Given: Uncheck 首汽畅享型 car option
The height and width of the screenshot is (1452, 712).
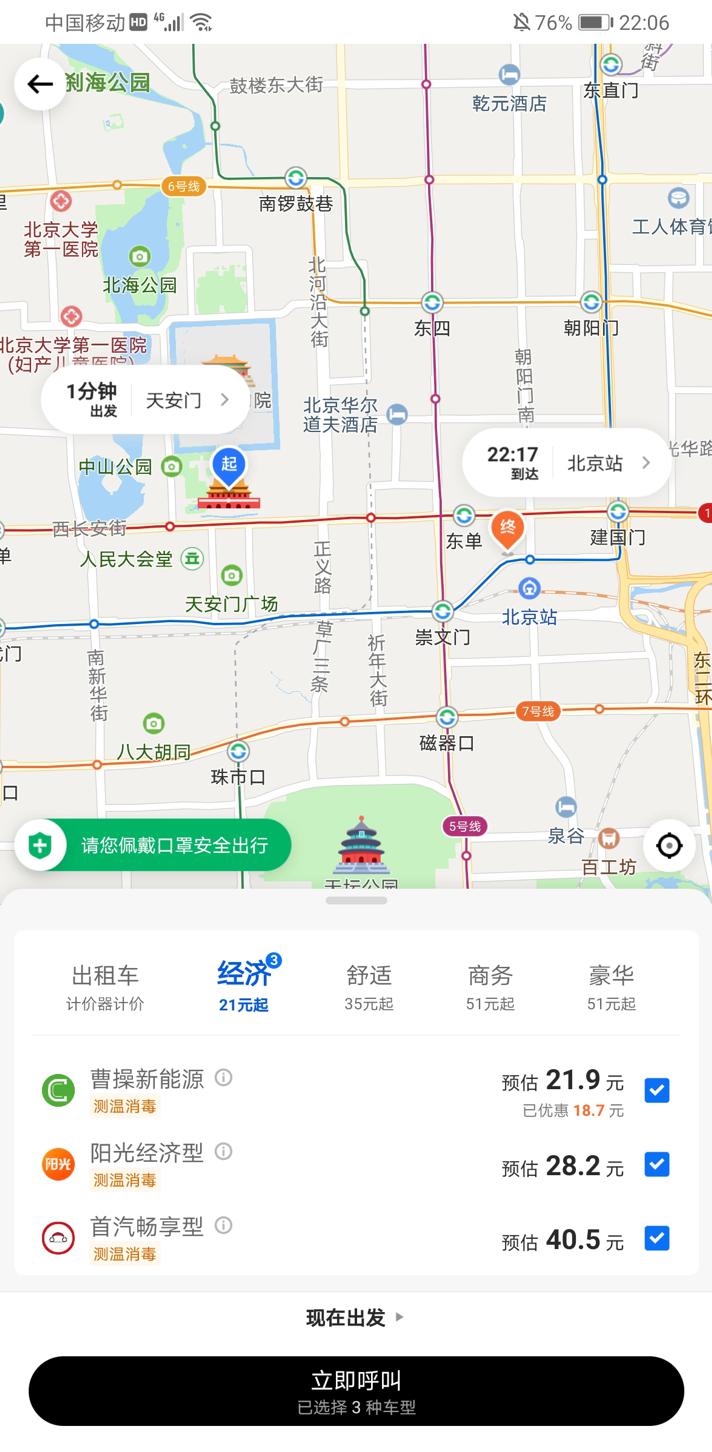Looking at the screenshot, I should point(657,1238).
